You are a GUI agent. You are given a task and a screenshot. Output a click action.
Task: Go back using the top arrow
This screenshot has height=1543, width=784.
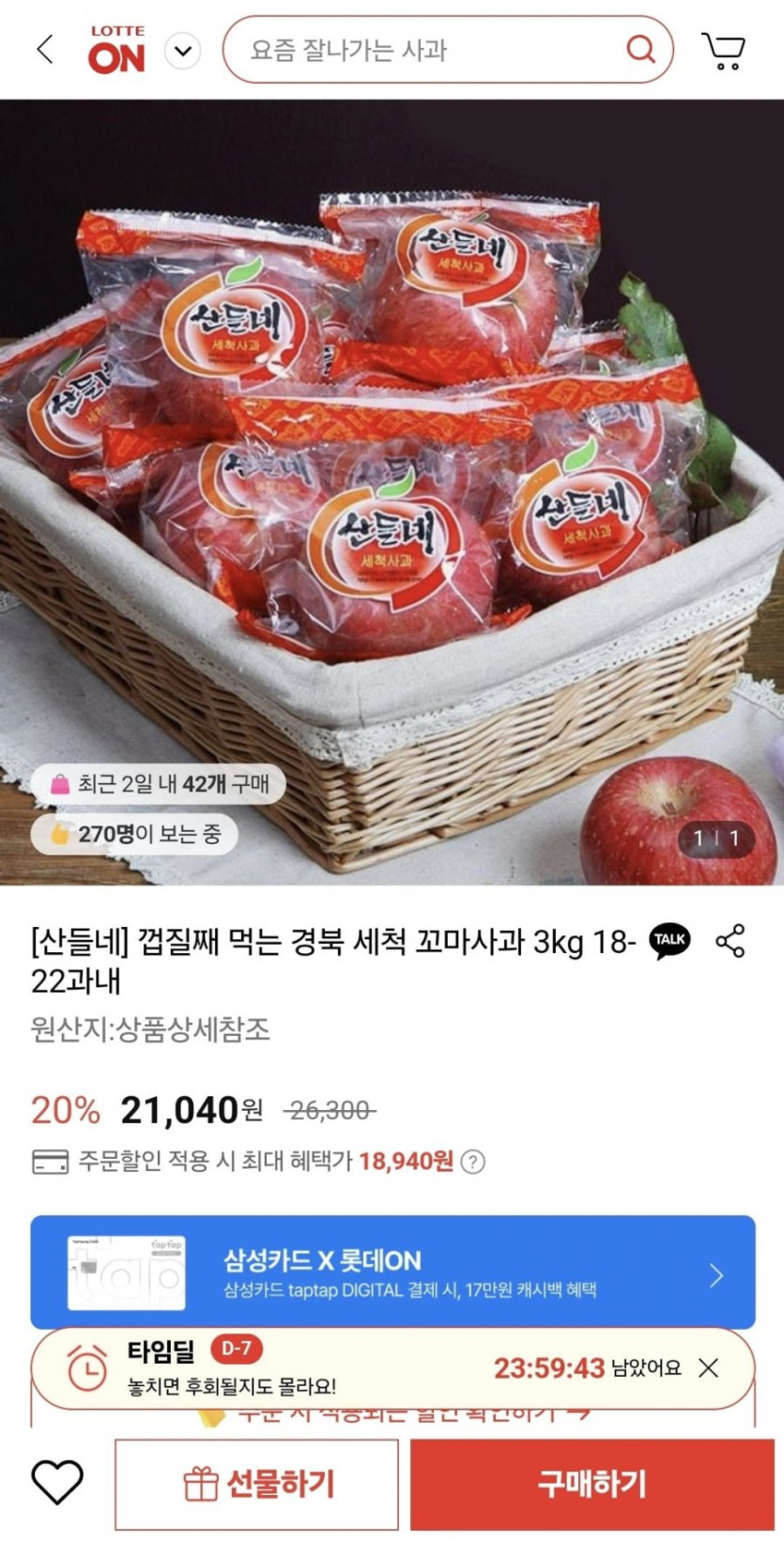tap(44, 50)
